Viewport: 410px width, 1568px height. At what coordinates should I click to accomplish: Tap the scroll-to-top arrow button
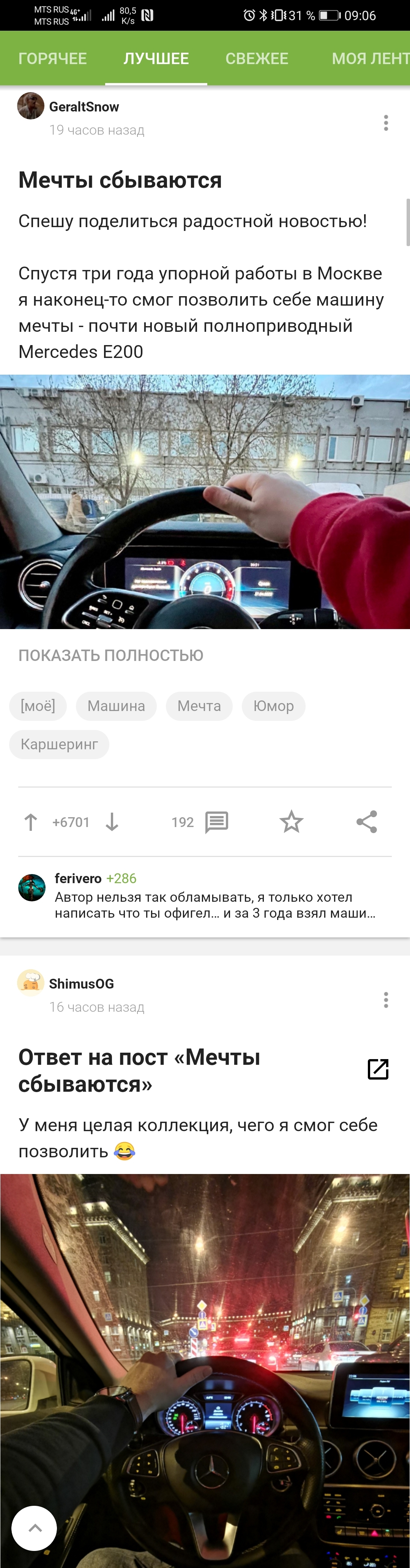35,1528
